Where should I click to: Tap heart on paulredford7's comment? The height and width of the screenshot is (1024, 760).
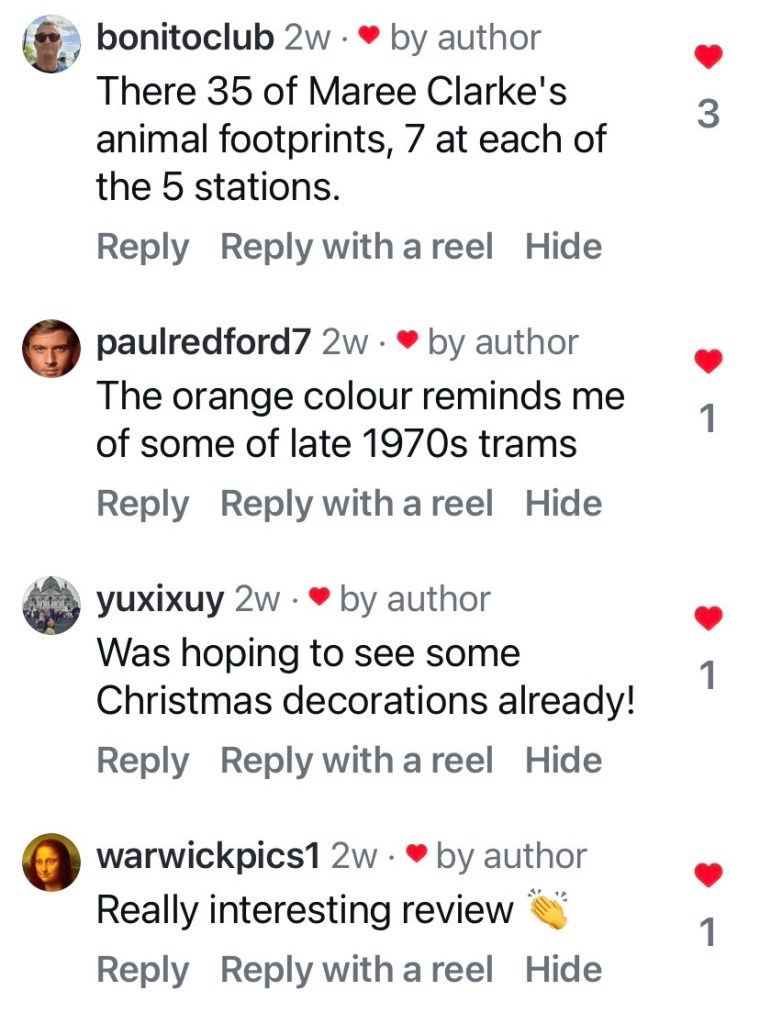(x=708, y=361)
